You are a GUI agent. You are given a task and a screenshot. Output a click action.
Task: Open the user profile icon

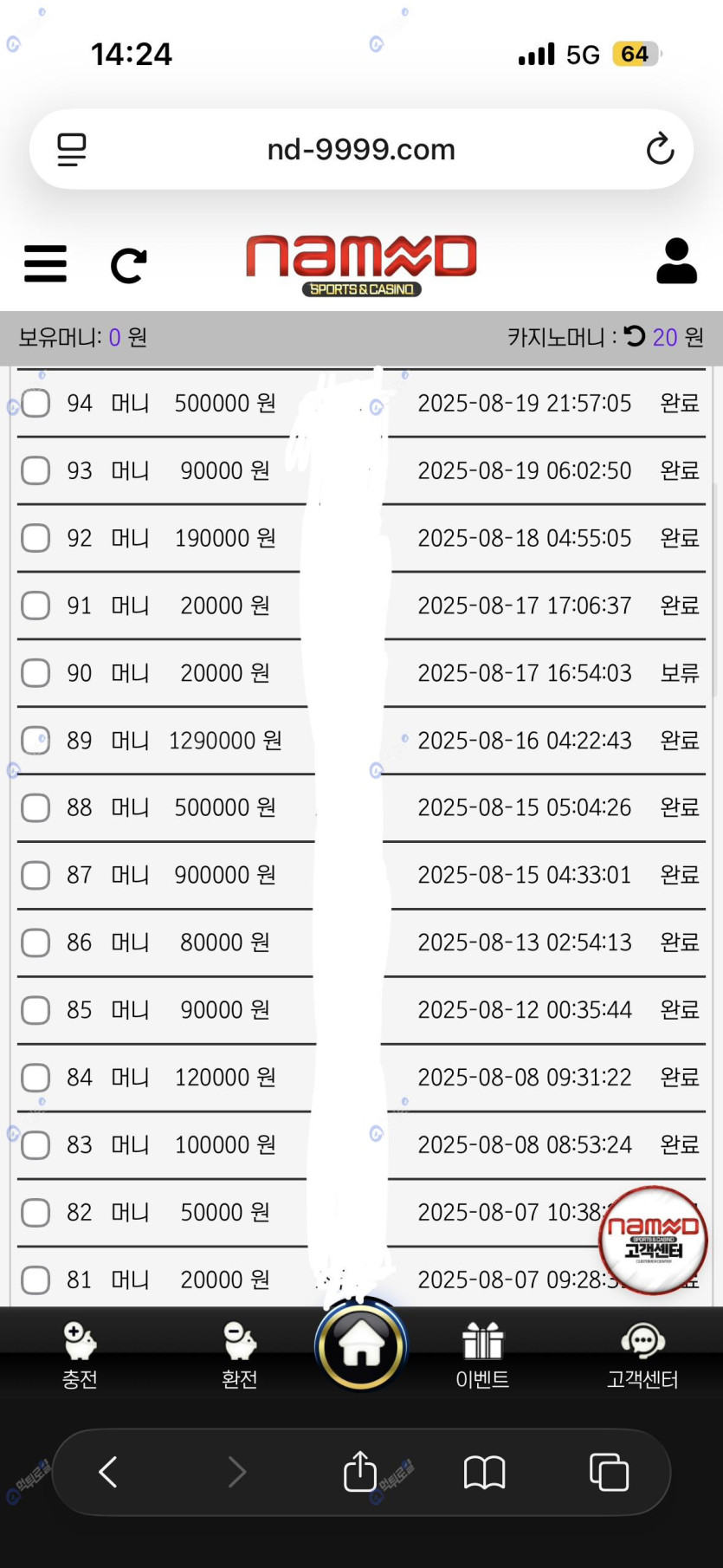pyautogui.click(x=676, y=261)
